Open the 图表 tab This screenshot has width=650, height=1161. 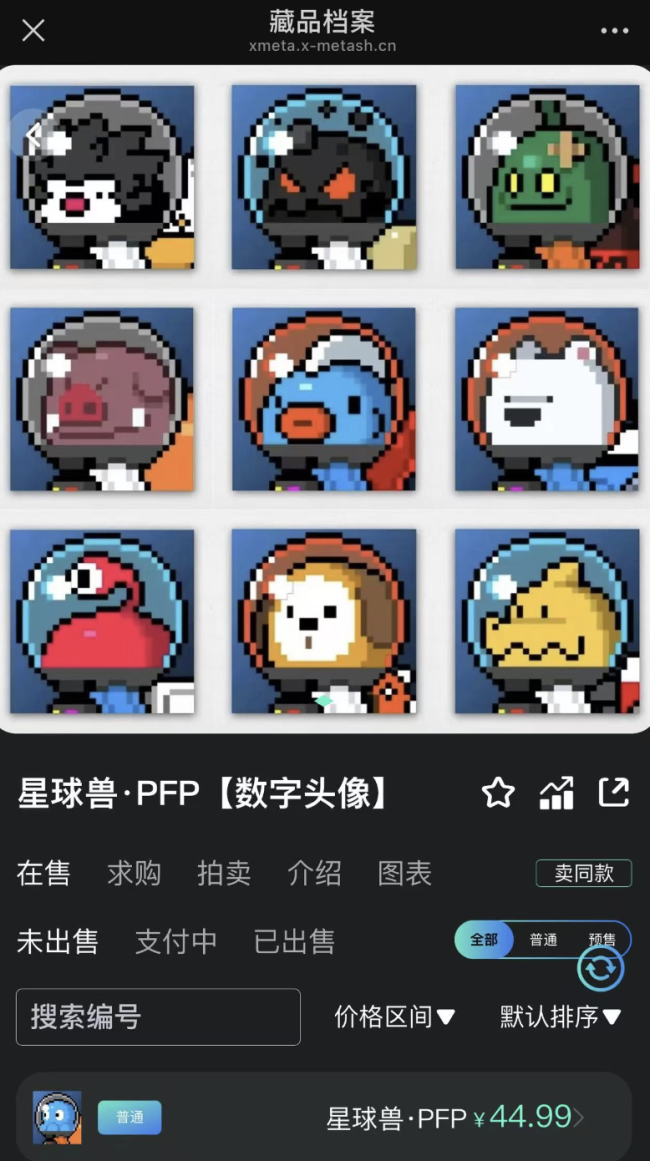404,873
